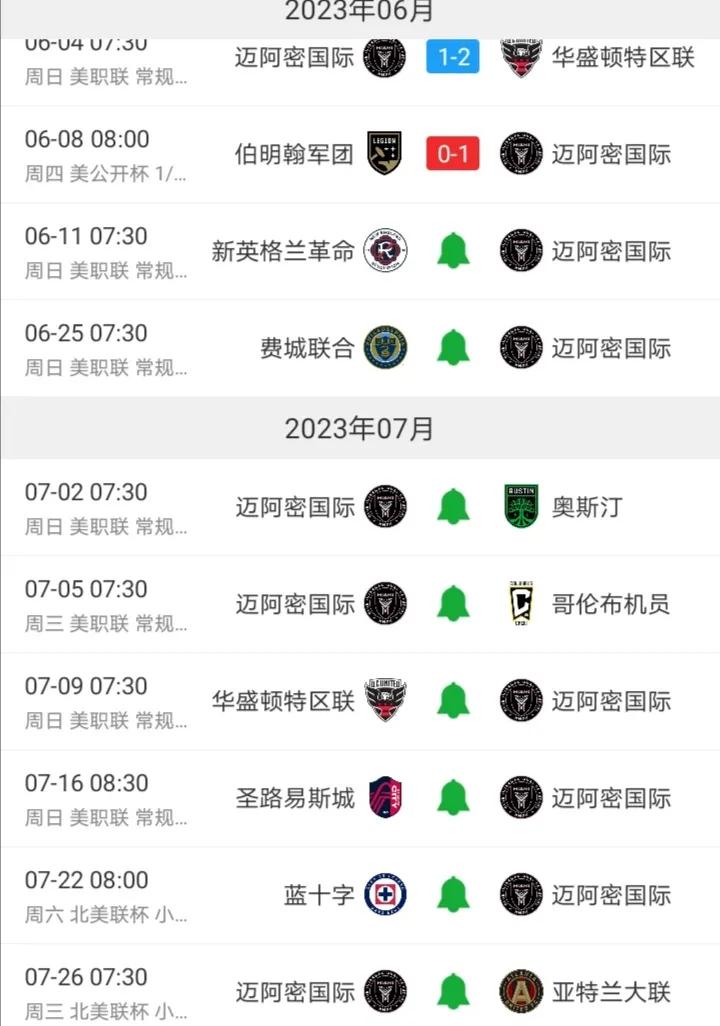
Task: Select the 亚特兰大联 team badge
Action: point(521,991)
